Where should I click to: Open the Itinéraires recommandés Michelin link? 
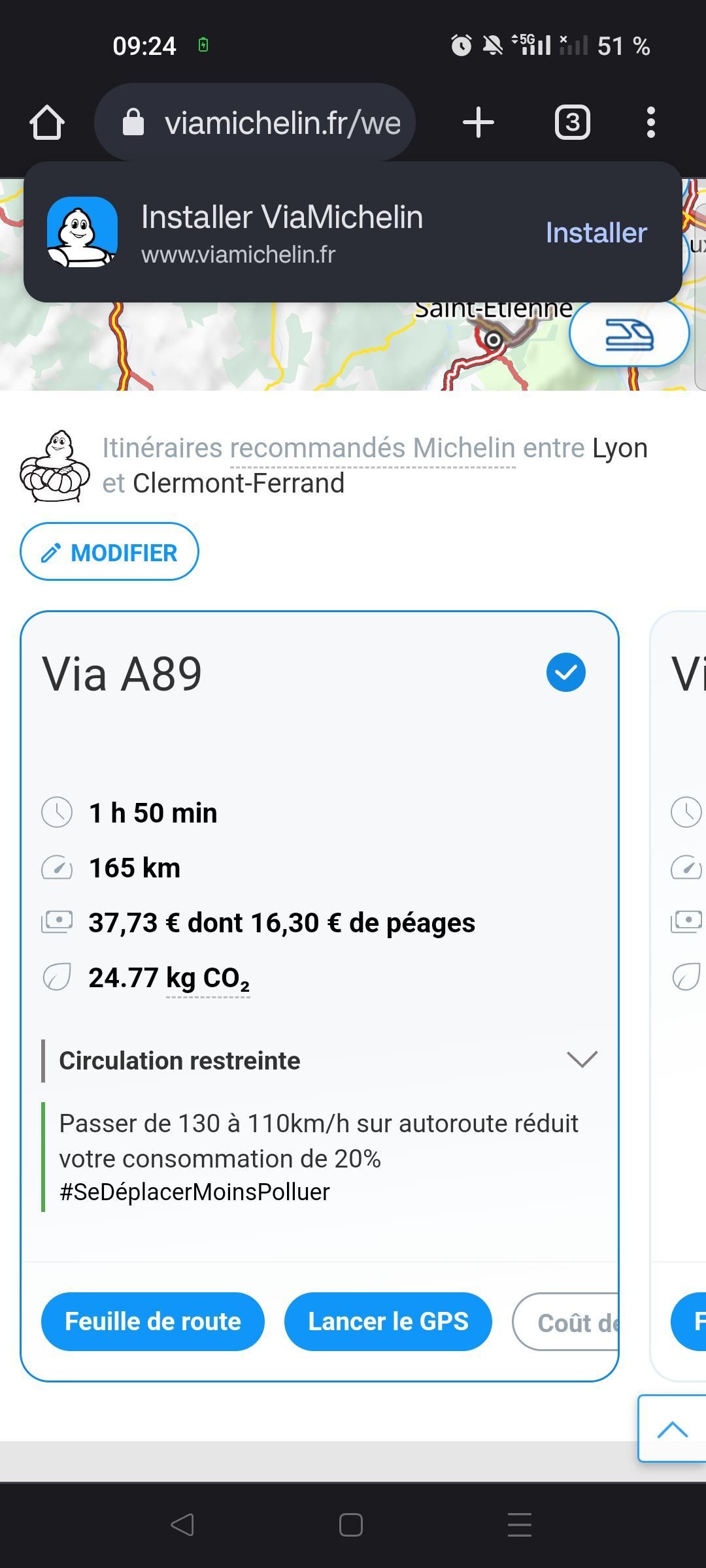373,449
